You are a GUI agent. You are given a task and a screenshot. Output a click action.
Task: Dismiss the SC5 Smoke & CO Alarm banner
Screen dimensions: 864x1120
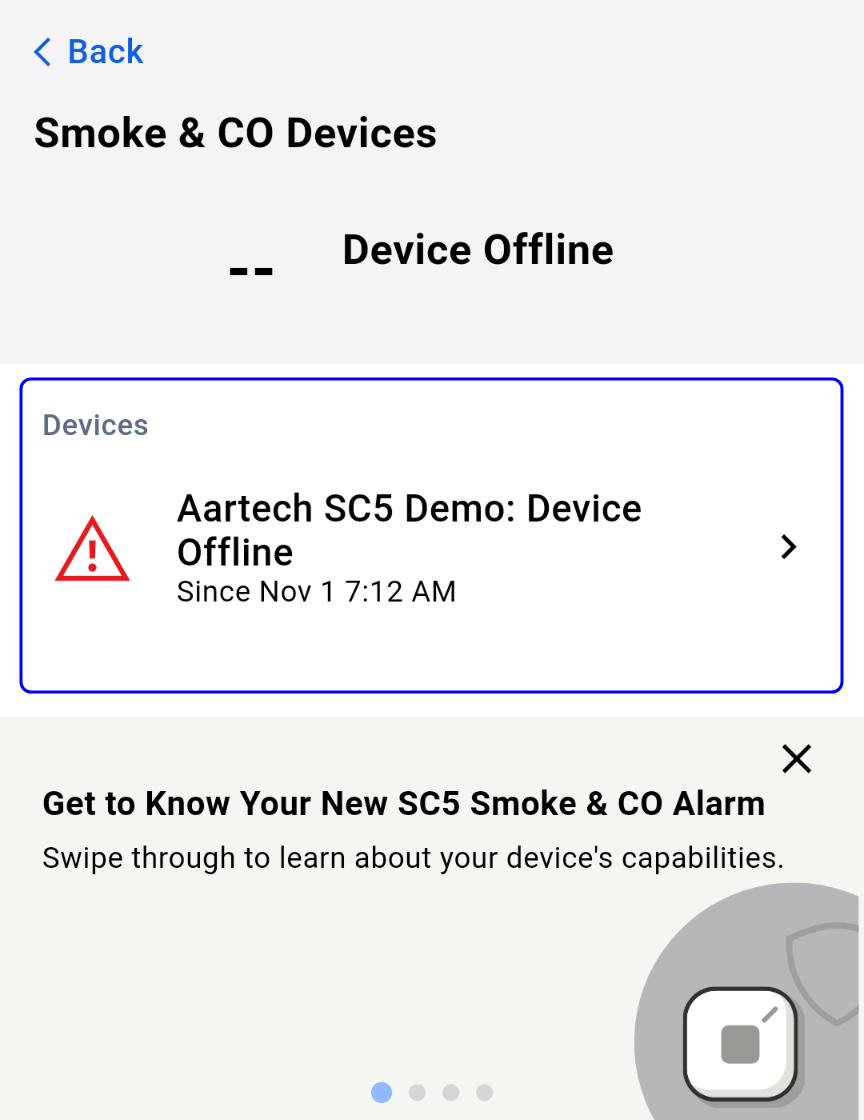point(796,759)
